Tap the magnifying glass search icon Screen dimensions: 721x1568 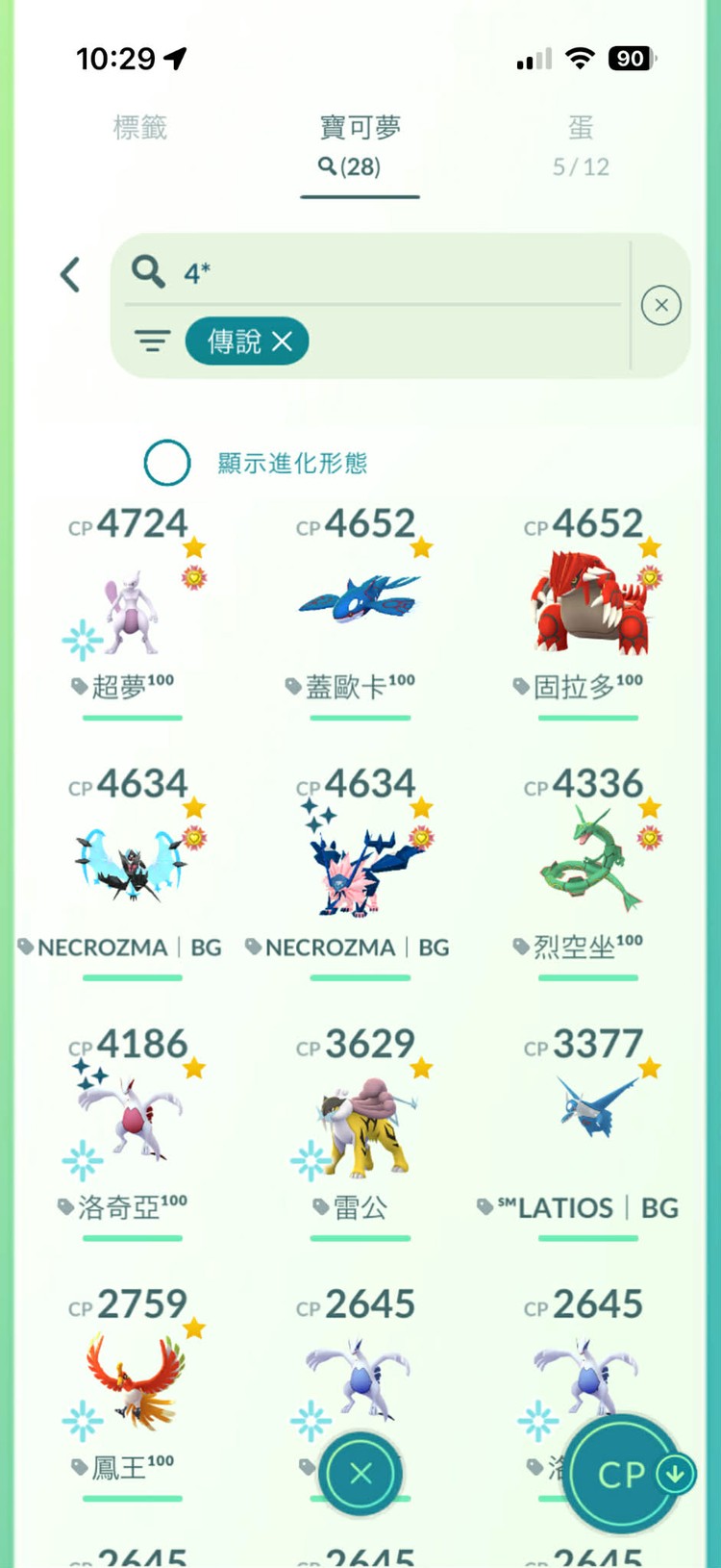[x=146, y=272]
